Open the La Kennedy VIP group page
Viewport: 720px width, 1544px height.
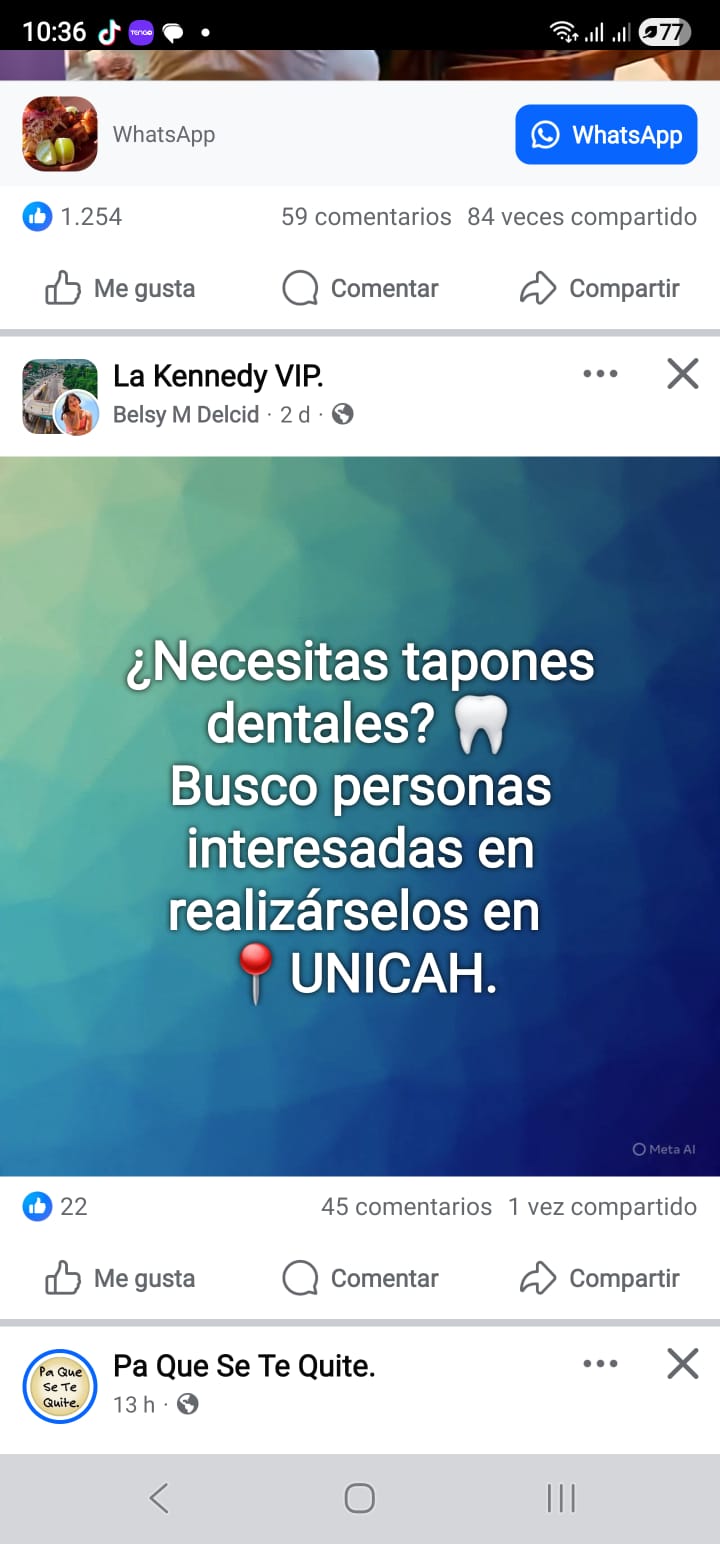click(218, 376)
